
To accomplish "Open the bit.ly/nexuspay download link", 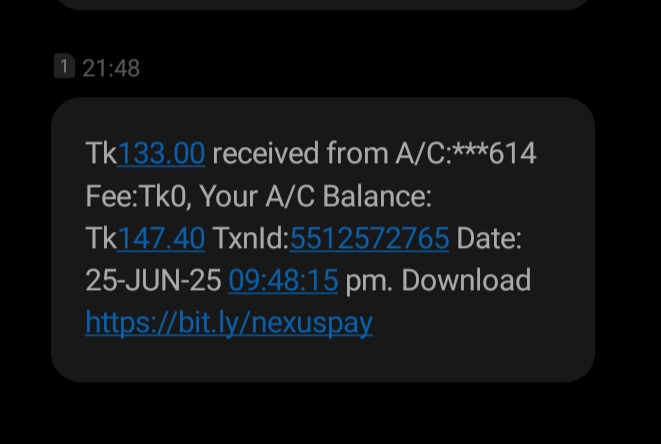I will click(x=229, y=323).
